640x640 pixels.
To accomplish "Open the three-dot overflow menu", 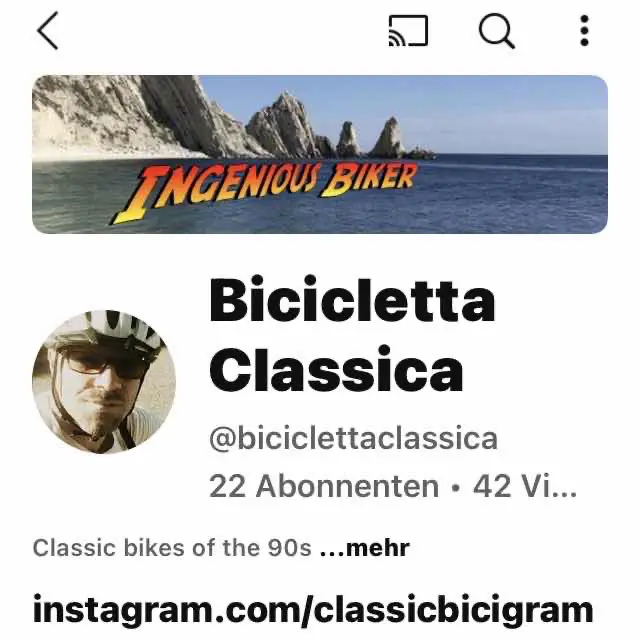I will click(x=585, y=32).
